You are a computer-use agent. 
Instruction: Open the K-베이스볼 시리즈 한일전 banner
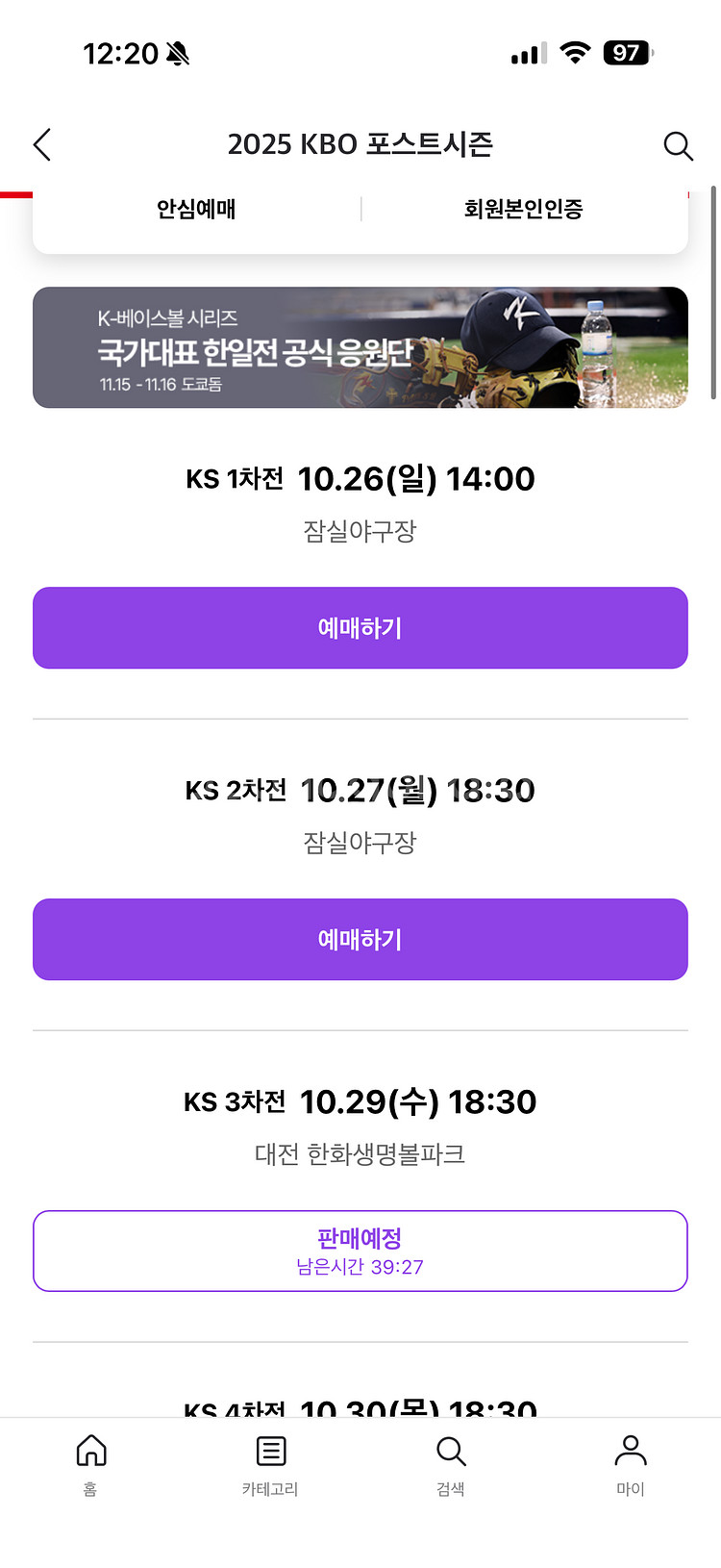(x=360, y=347)
